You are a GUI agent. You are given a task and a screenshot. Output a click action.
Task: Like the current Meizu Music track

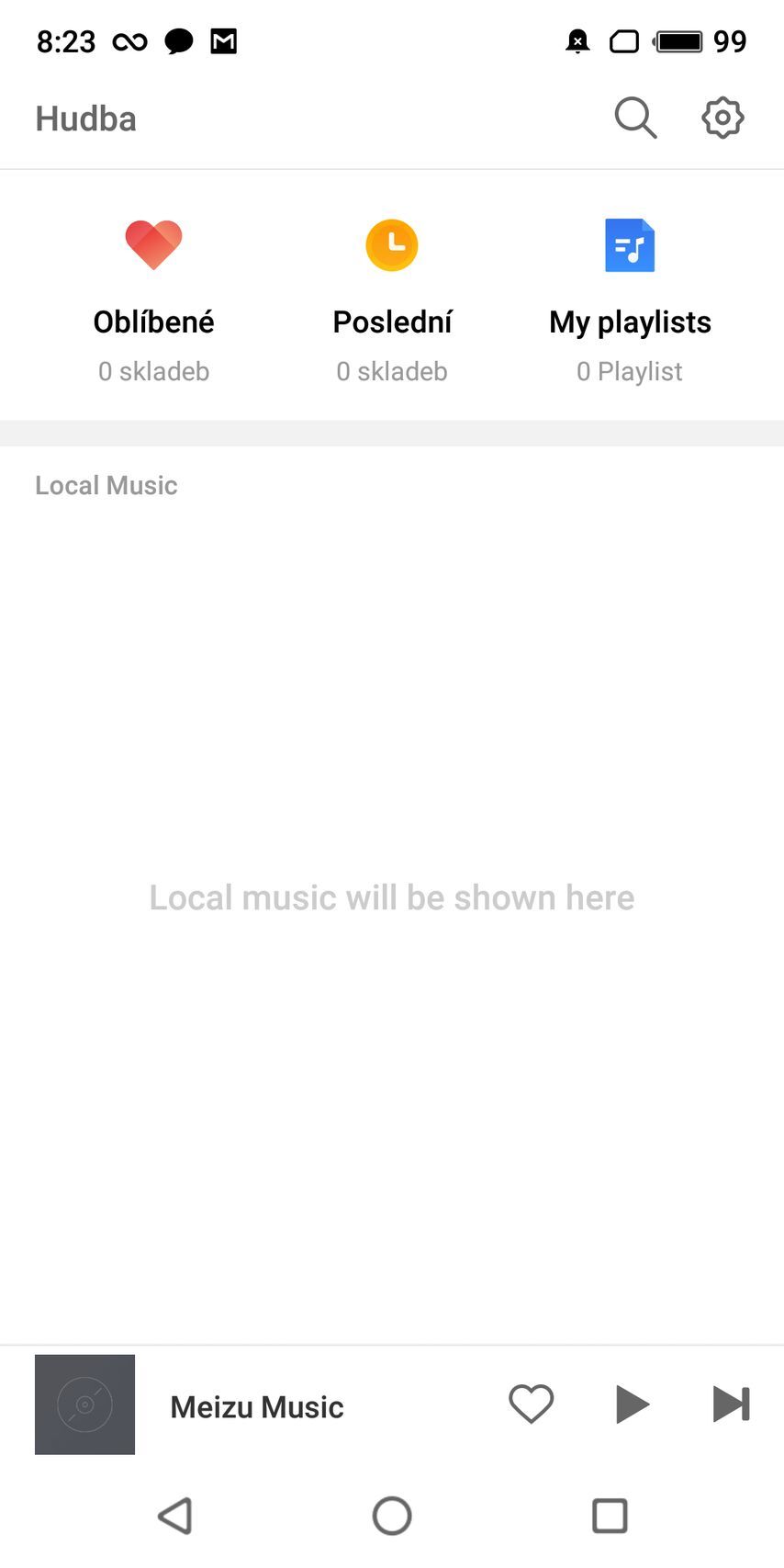coord(531,1404)
